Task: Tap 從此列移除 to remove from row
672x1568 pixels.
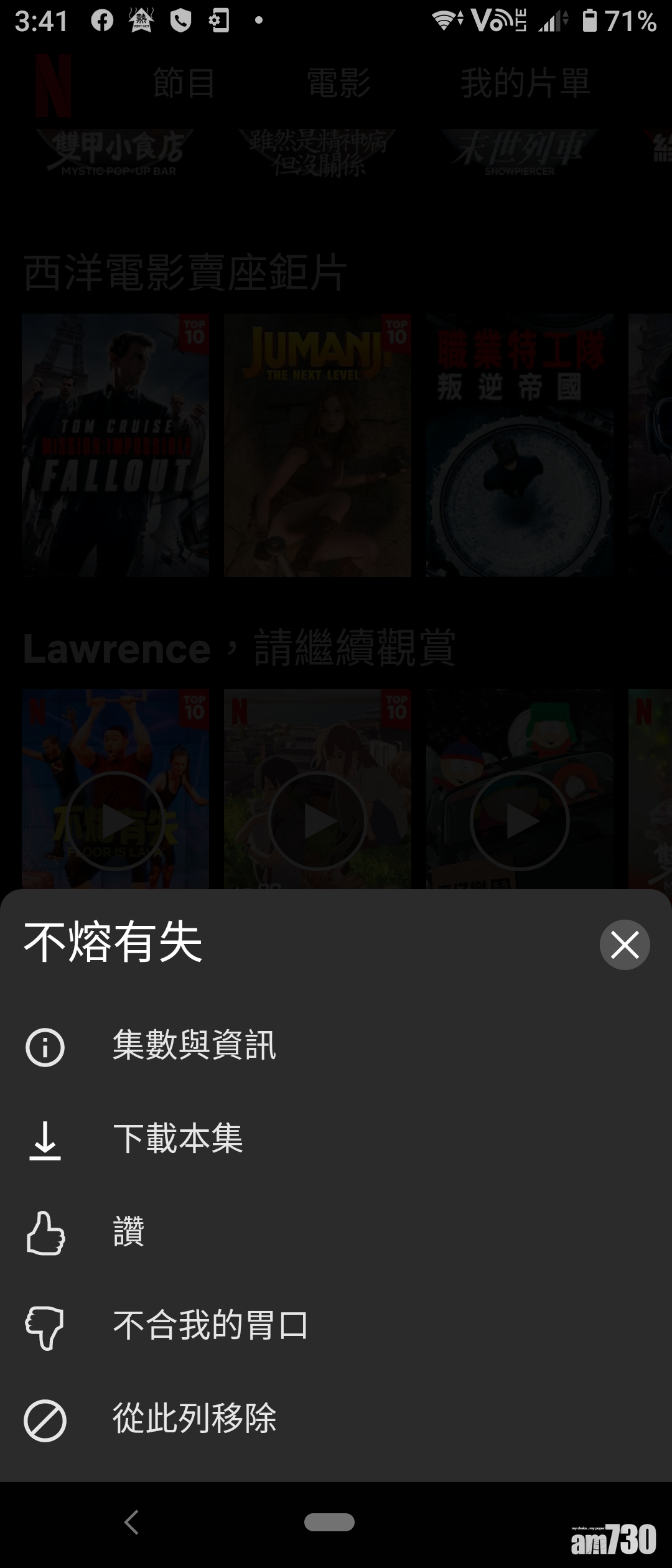Action: [194, 1419]
